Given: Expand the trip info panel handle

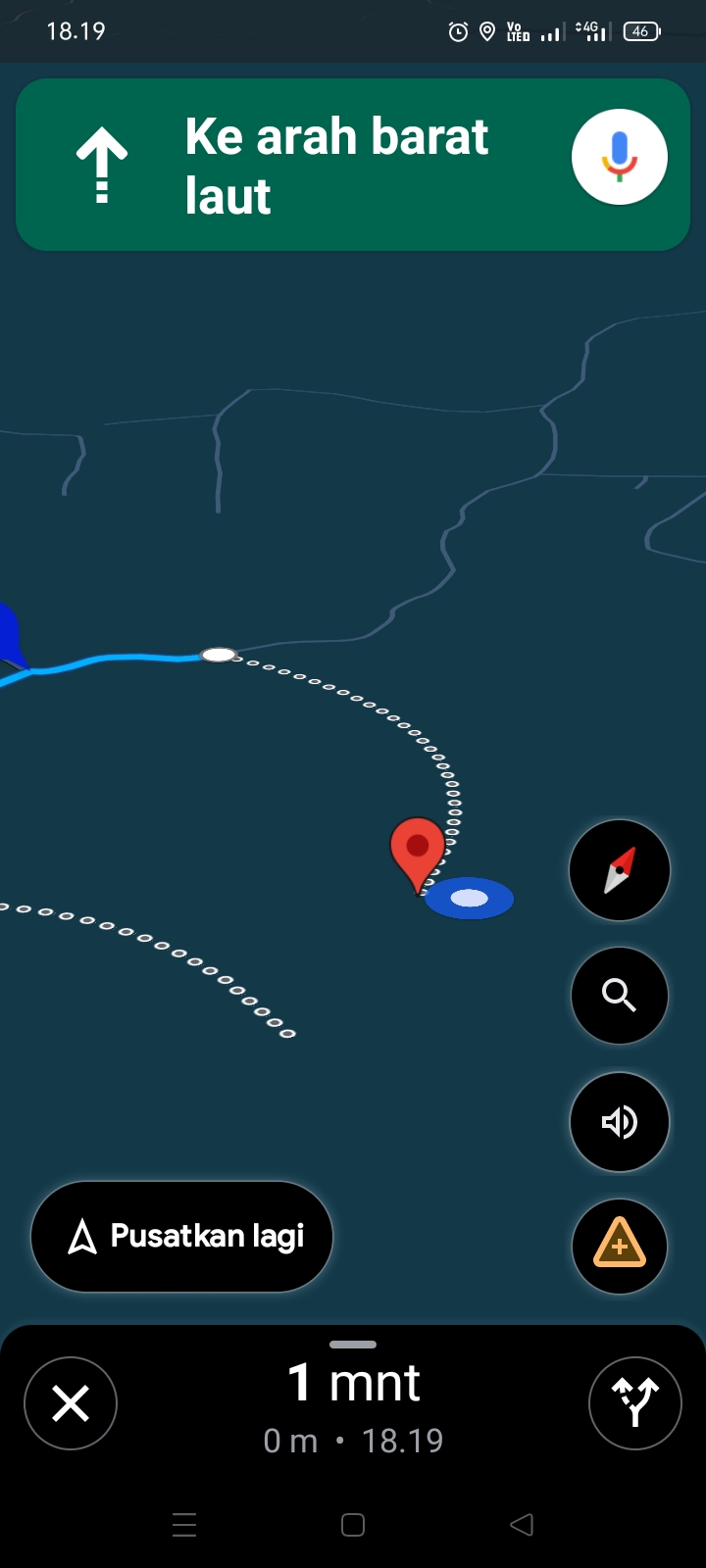Looking at the screenshot, I should [x=353, y=1346].
